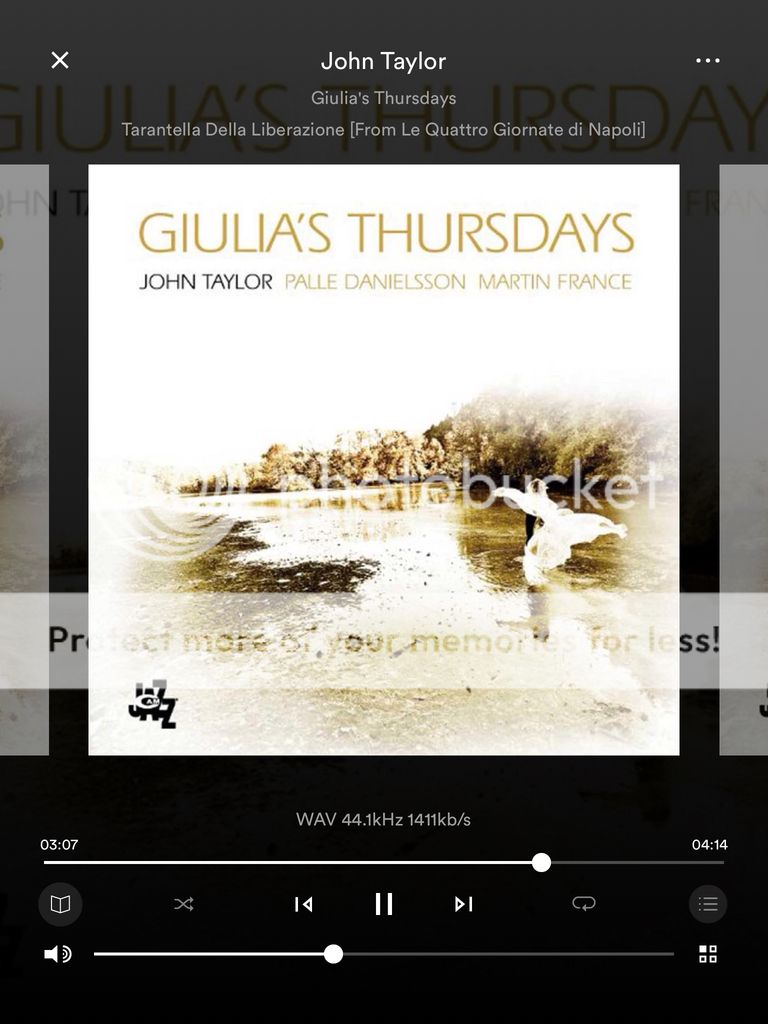Open the booklet info icon
Viewport: 768px width, 1024px height.
click(60, 904)
